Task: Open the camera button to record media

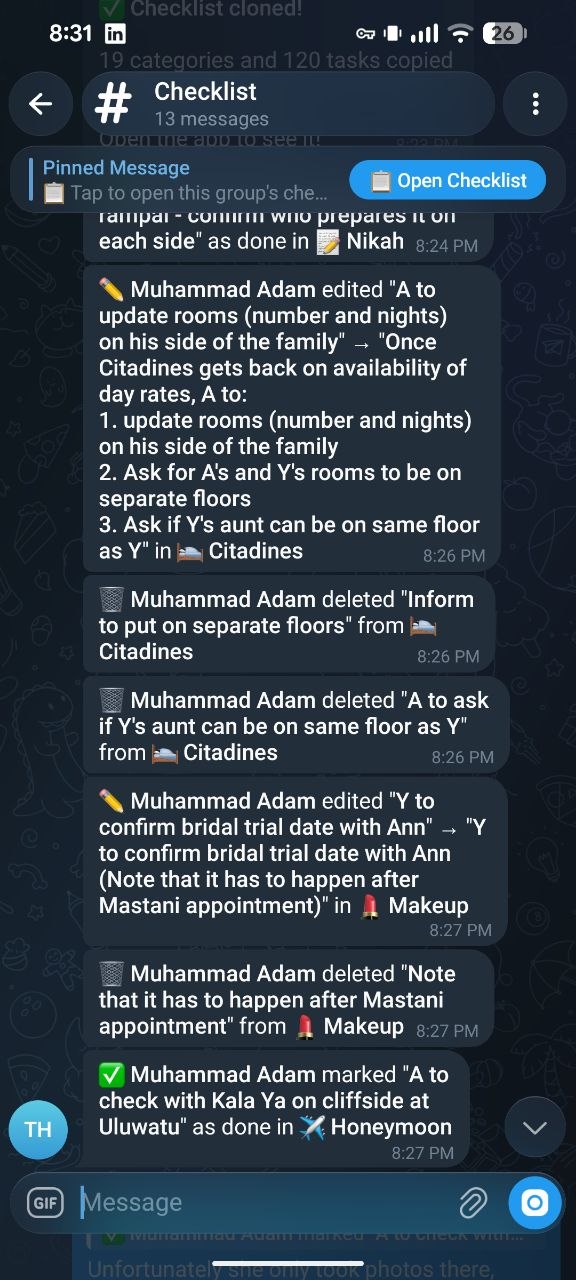Action: coord(535,1203)
